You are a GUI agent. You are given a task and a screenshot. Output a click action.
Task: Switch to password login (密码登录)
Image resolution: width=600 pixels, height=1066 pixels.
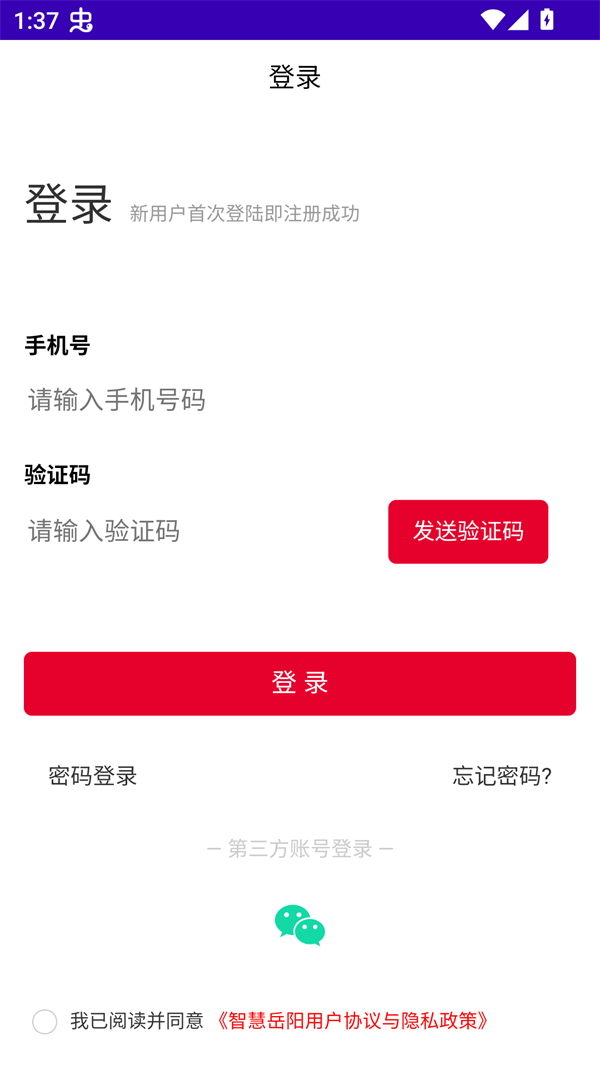(93, 776)
